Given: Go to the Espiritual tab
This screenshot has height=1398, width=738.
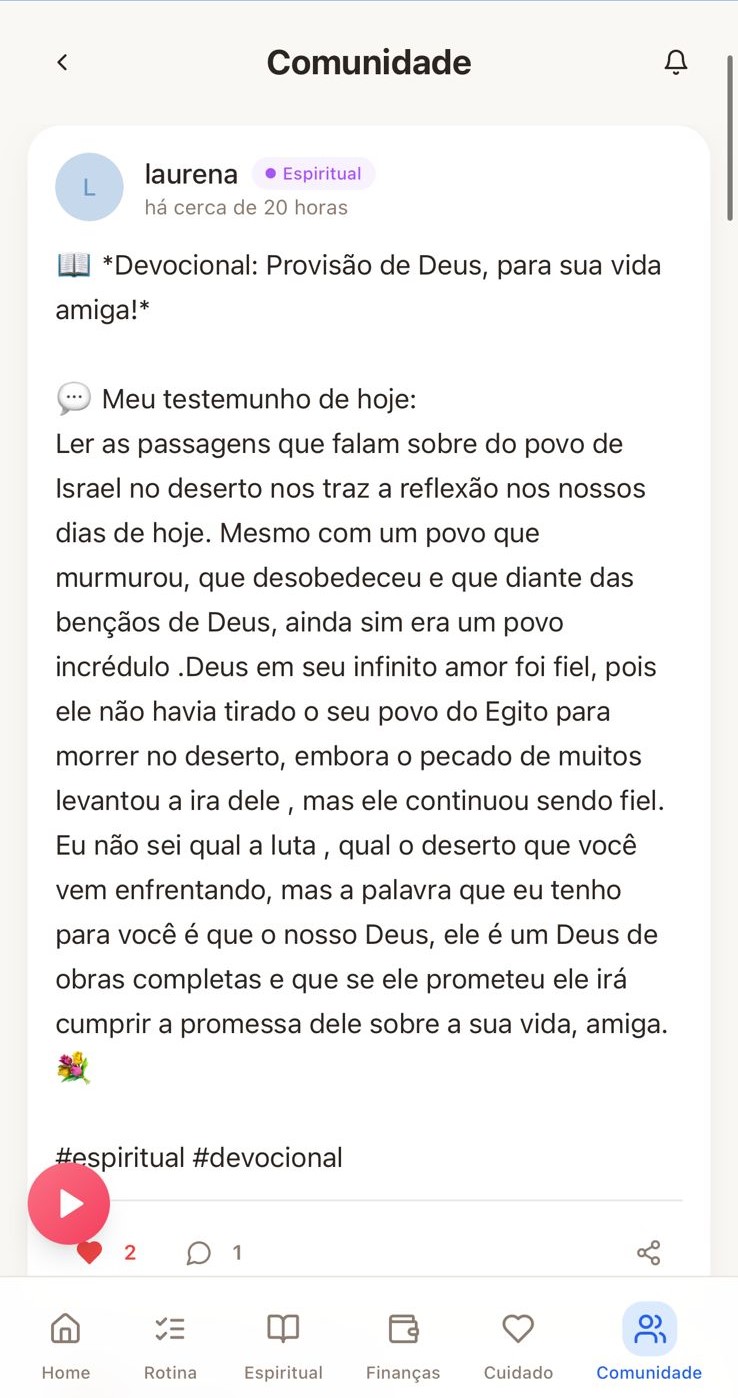Looking at the screenshot, I should [x=283, y=1344].
